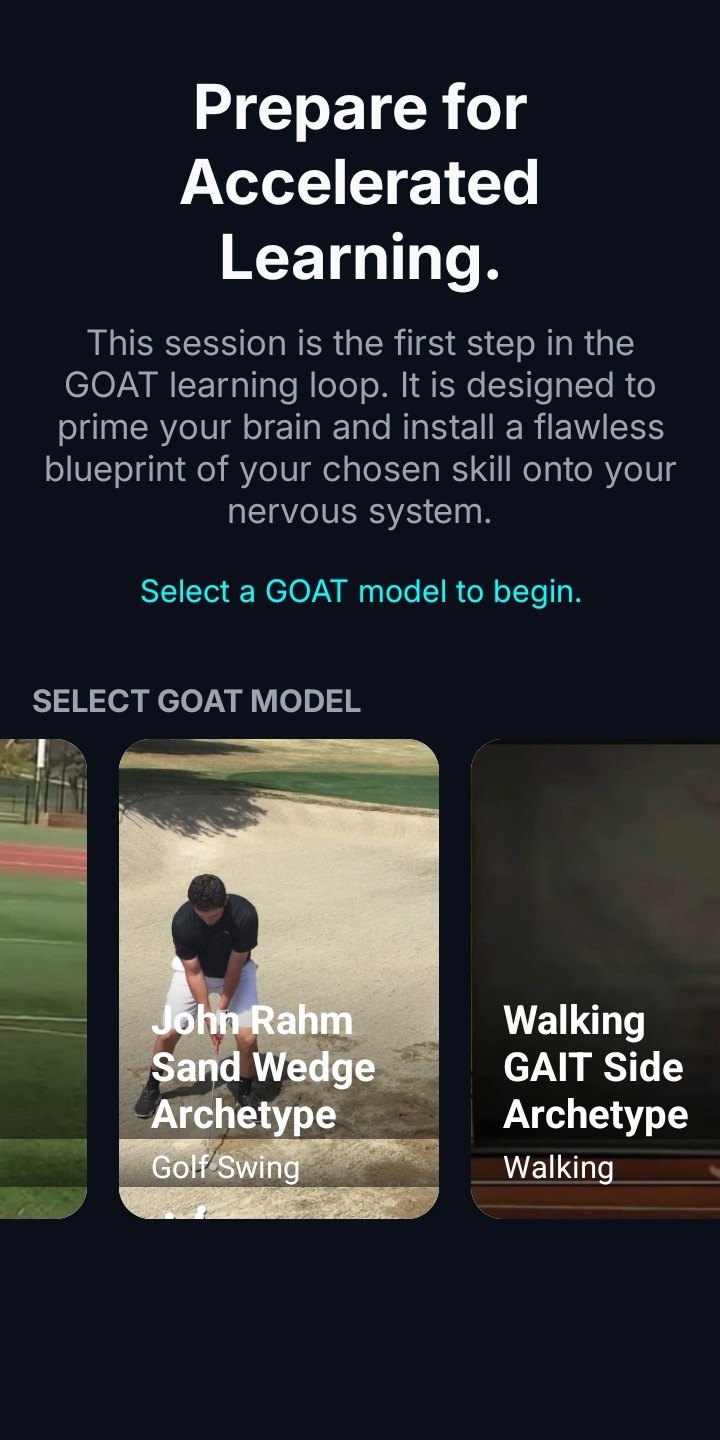Open the 'Select a GOAT model to begin' link
Screen dimensions: 720x1440
pyautogui.click(x=360, y=591)
